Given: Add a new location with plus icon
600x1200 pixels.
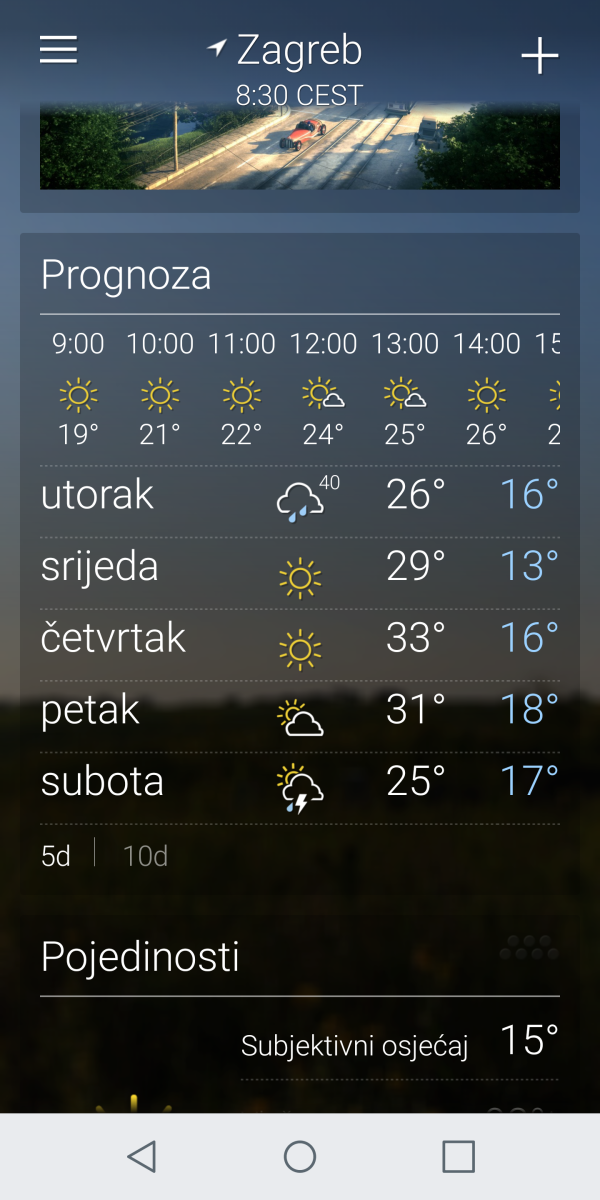Looking at the screenshot, I should [539, 57].
